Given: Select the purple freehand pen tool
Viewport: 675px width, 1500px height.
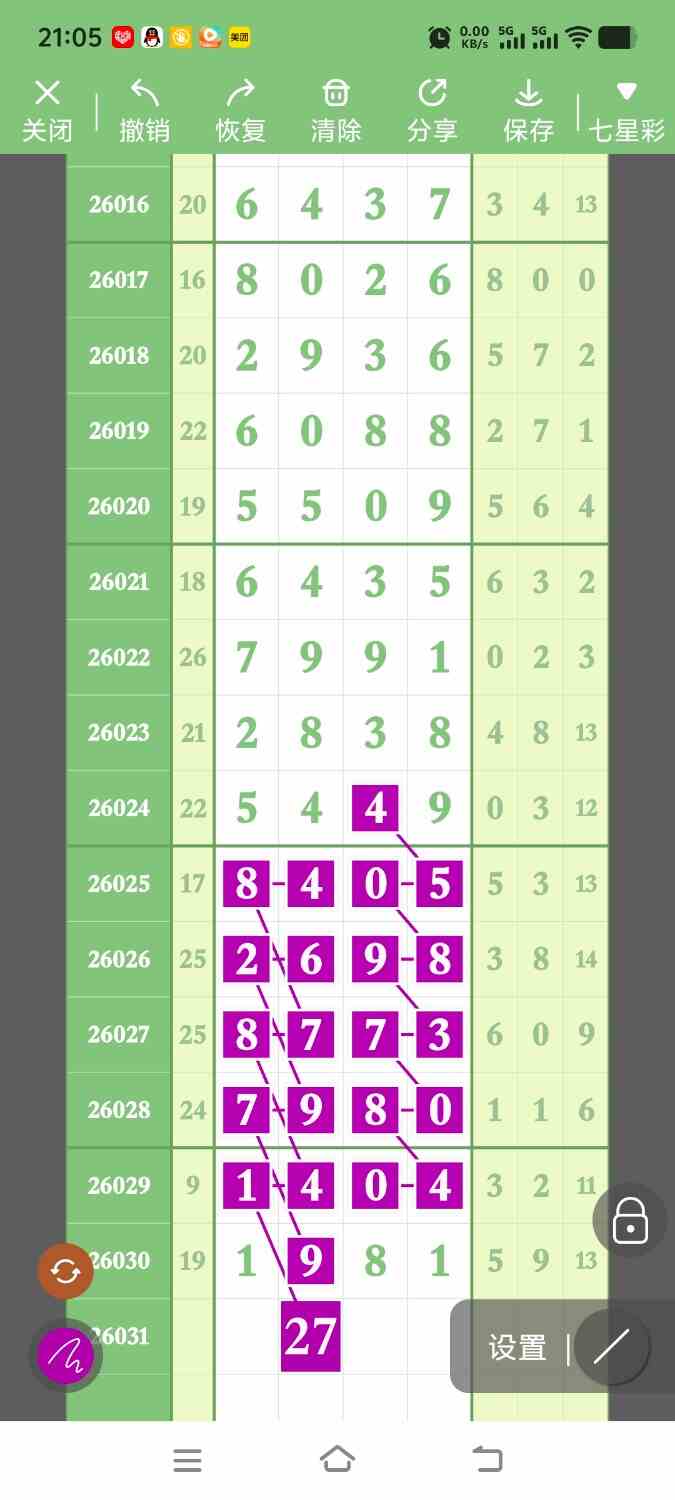Looking at the screenshot, I should (x=65, y=1356).
